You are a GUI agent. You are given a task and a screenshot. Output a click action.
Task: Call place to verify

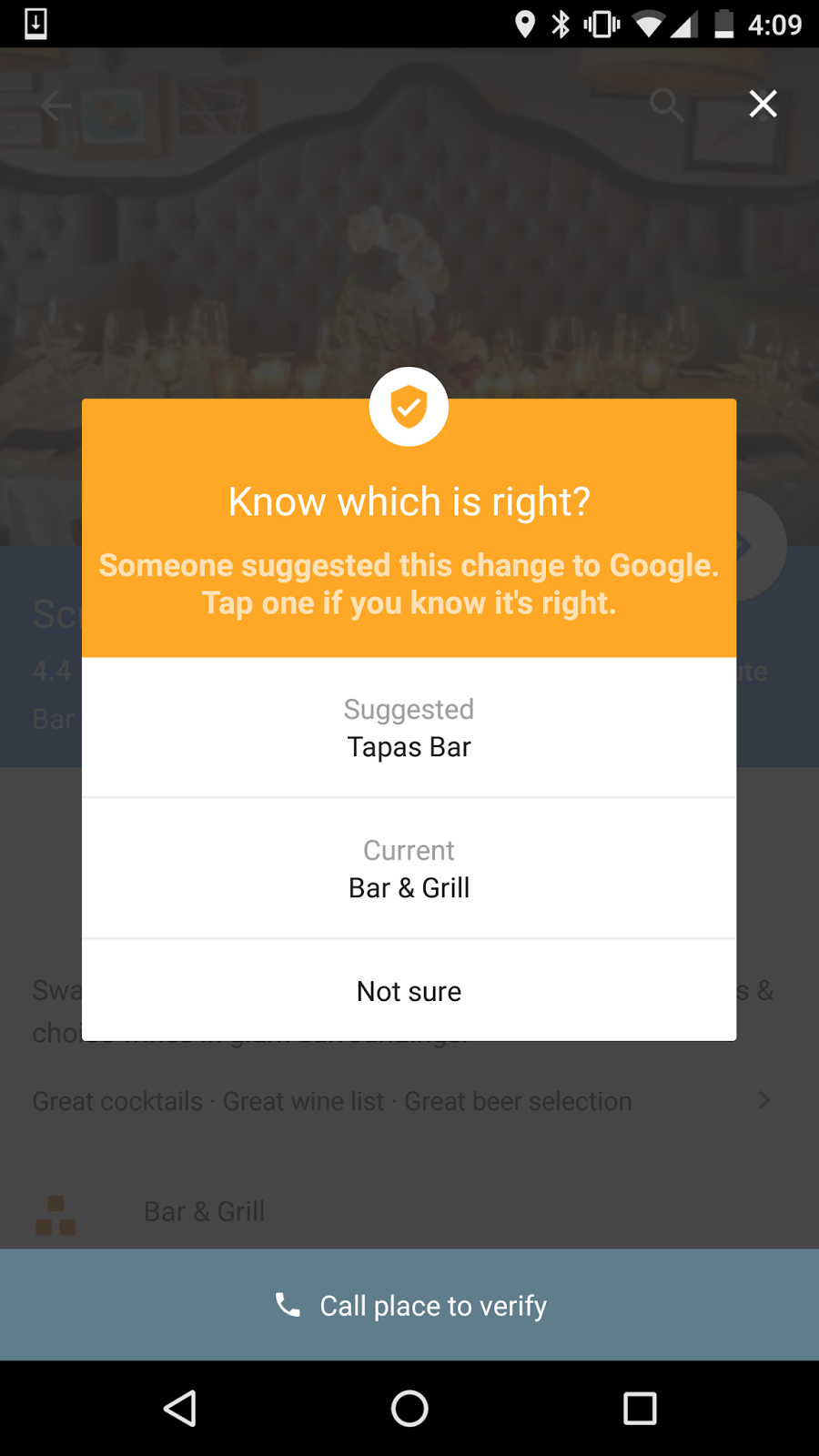point(409,1305)
